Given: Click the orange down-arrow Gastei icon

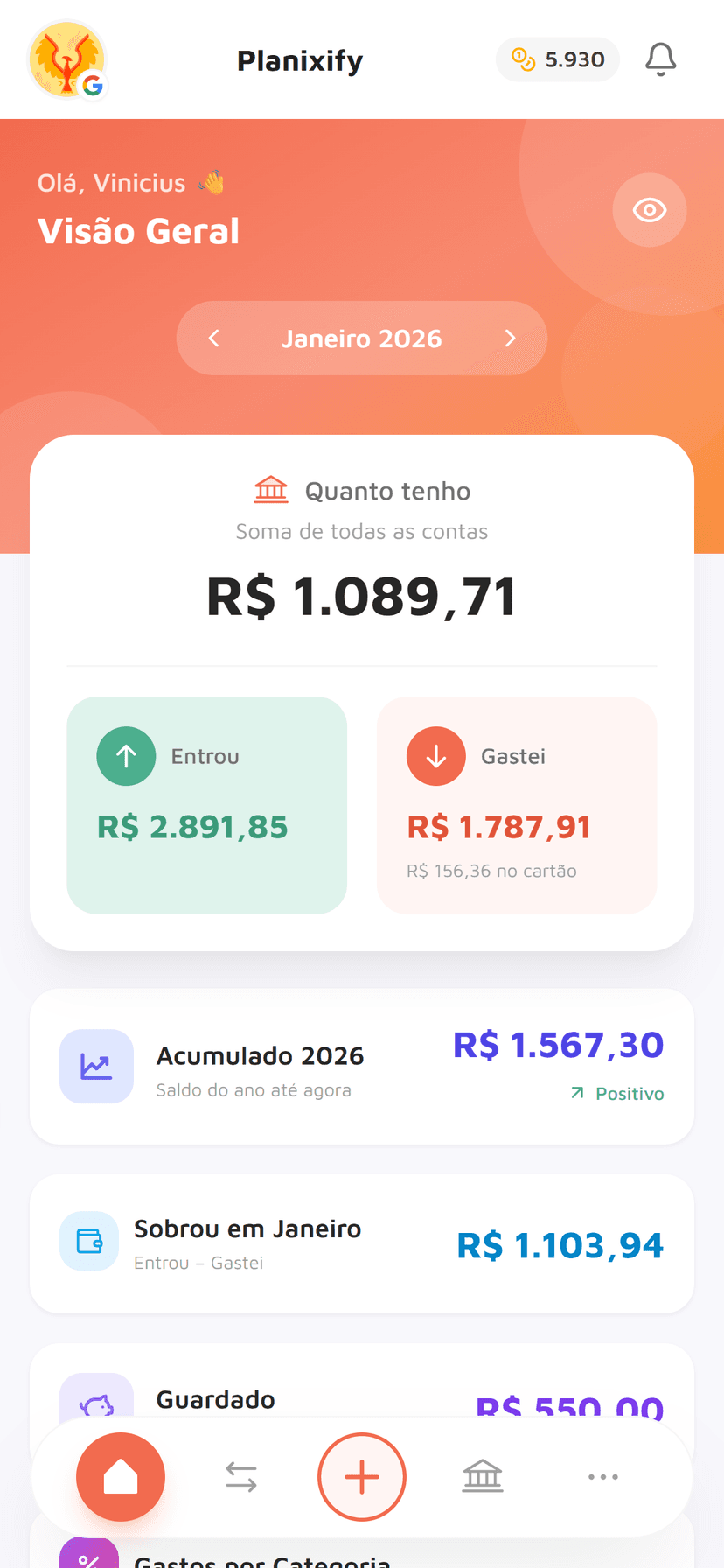Looking at the screenshot, I should [x=435, y=756].
